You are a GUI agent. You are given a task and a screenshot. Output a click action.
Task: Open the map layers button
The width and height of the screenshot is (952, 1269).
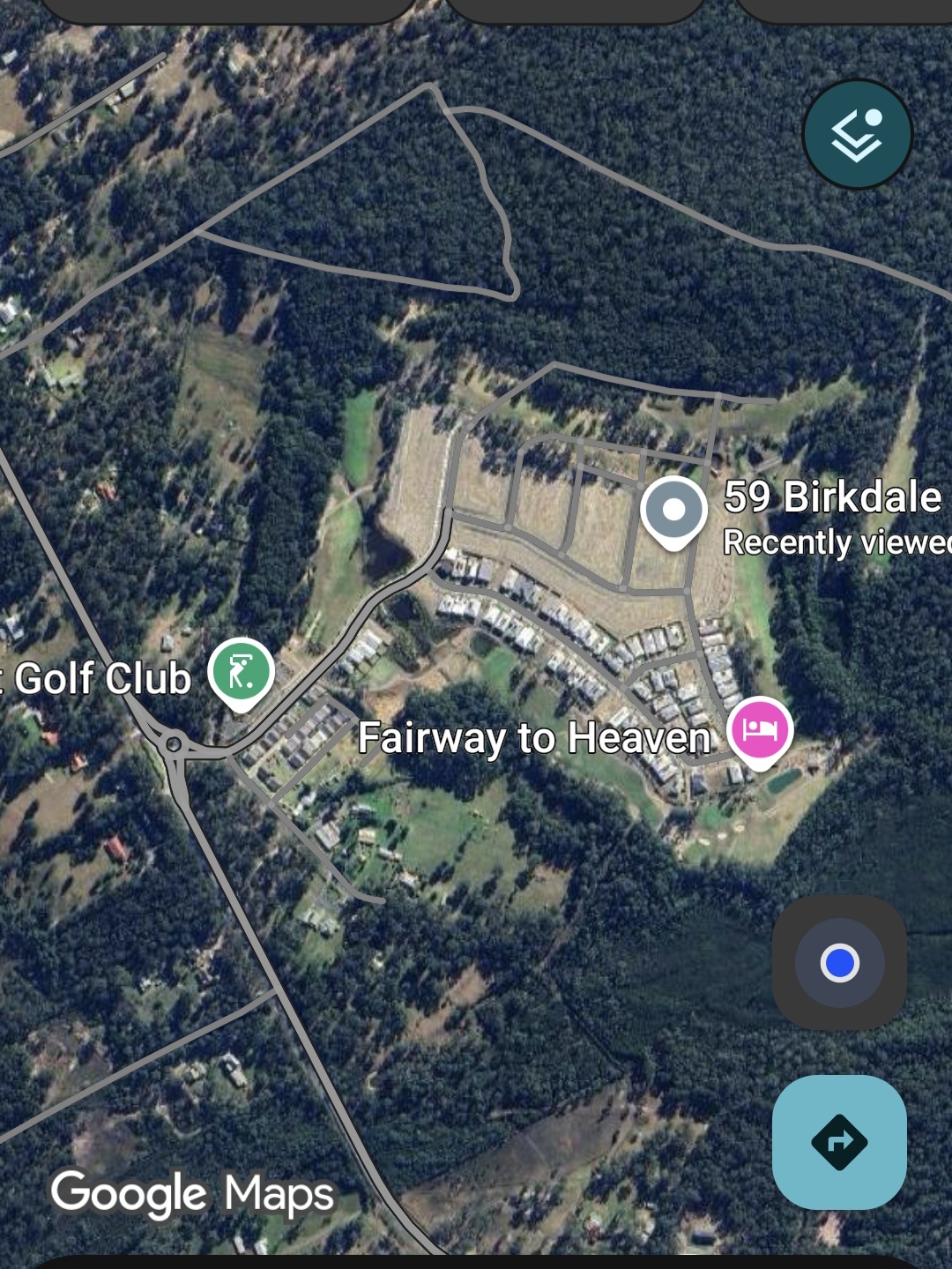click(x=857, y=134)
